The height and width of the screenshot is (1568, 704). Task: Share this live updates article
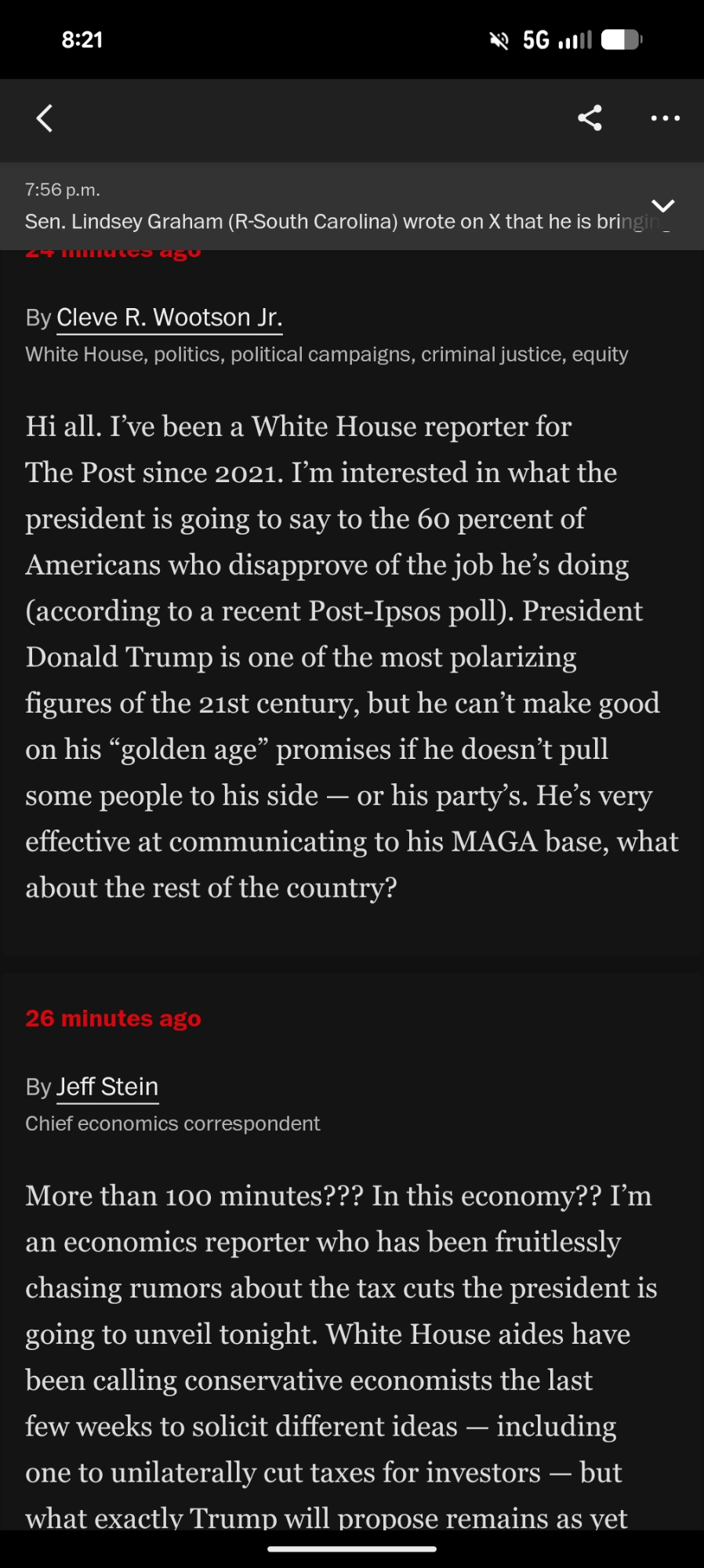[590, 118]
